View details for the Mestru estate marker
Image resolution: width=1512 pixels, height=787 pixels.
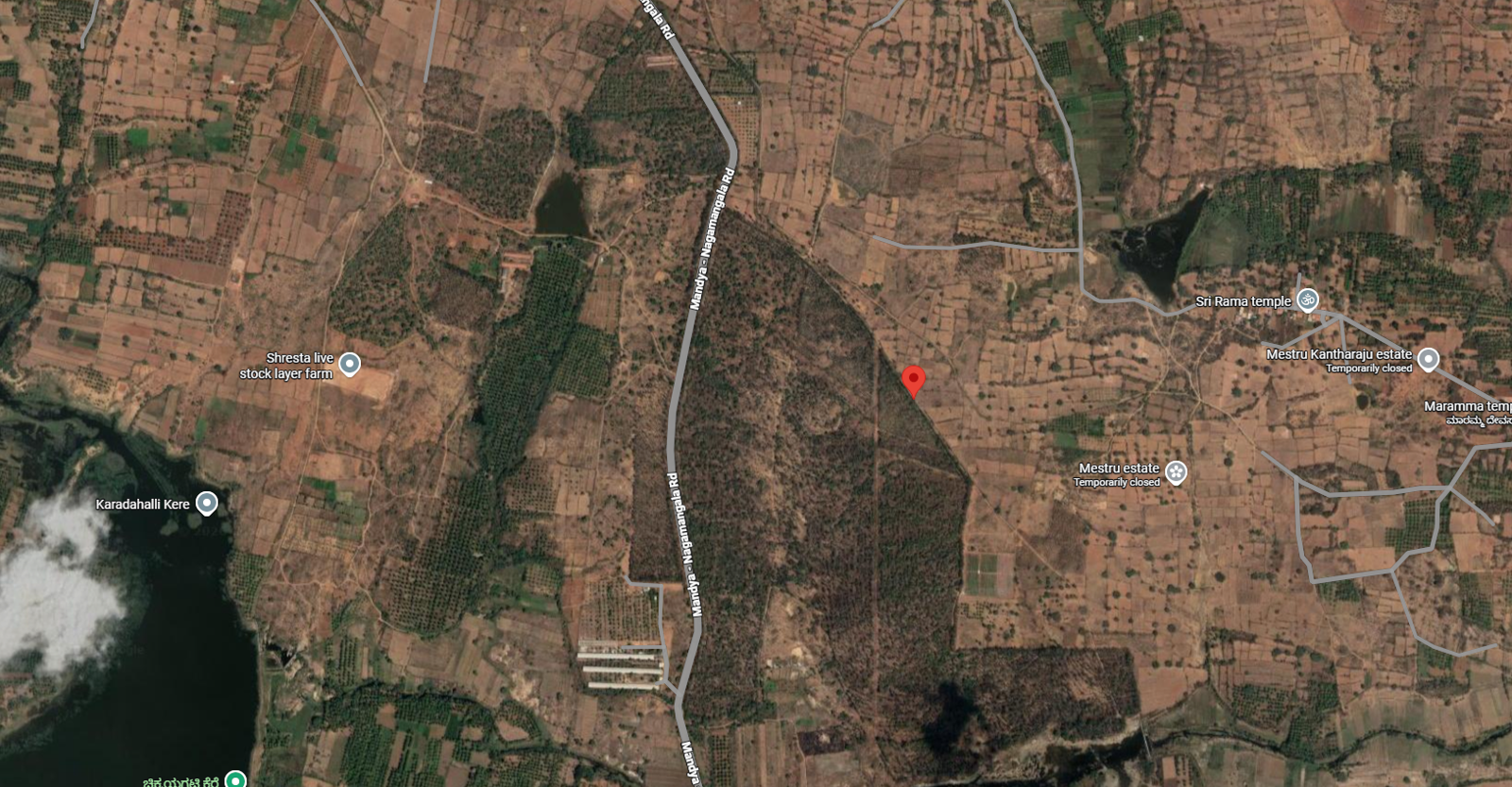click(x=1176, y=471)
